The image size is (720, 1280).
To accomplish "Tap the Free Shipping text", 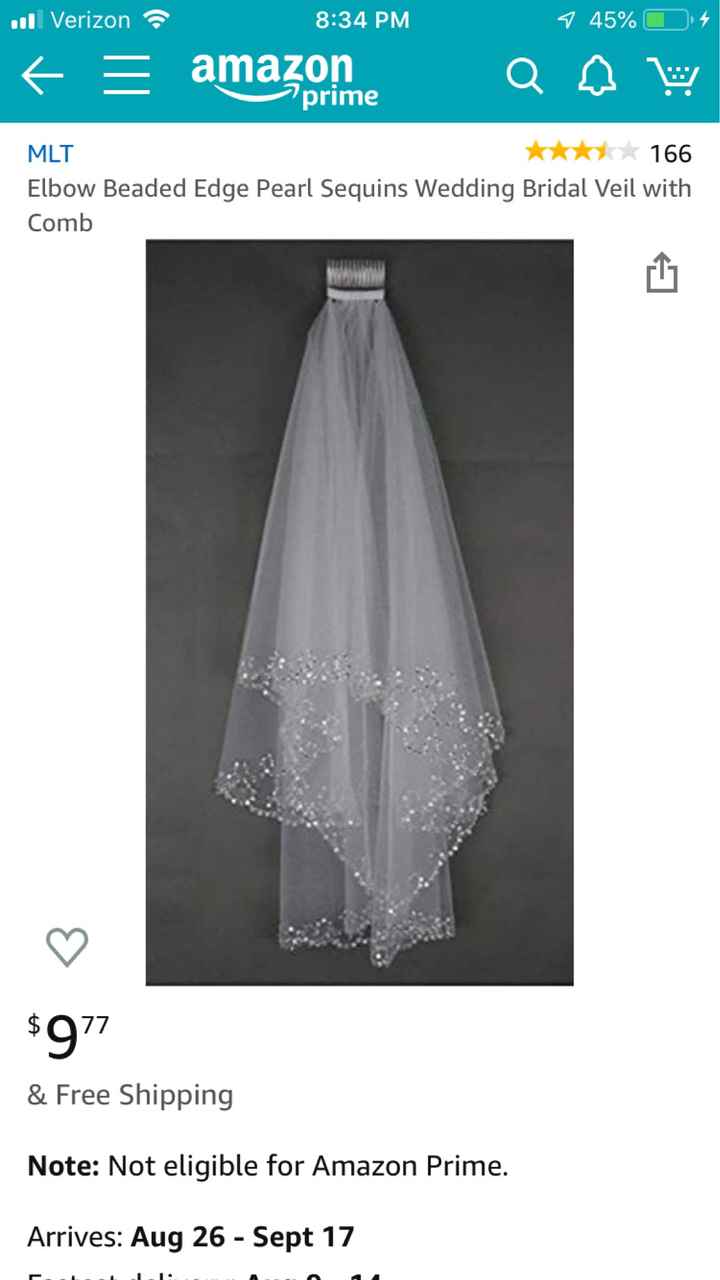I will coord(131,1096).
